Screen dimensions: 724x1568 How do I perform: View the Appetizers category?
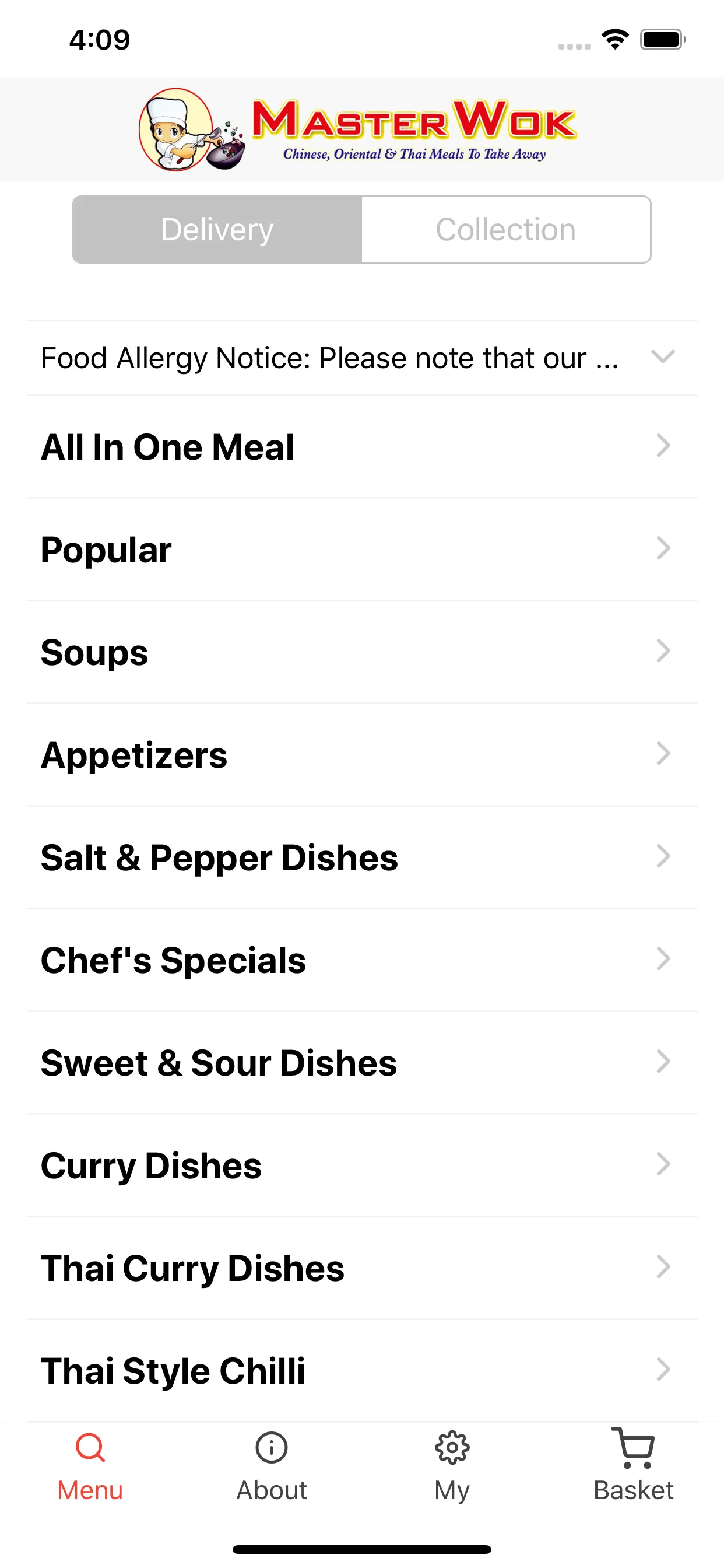coord(361,755)
